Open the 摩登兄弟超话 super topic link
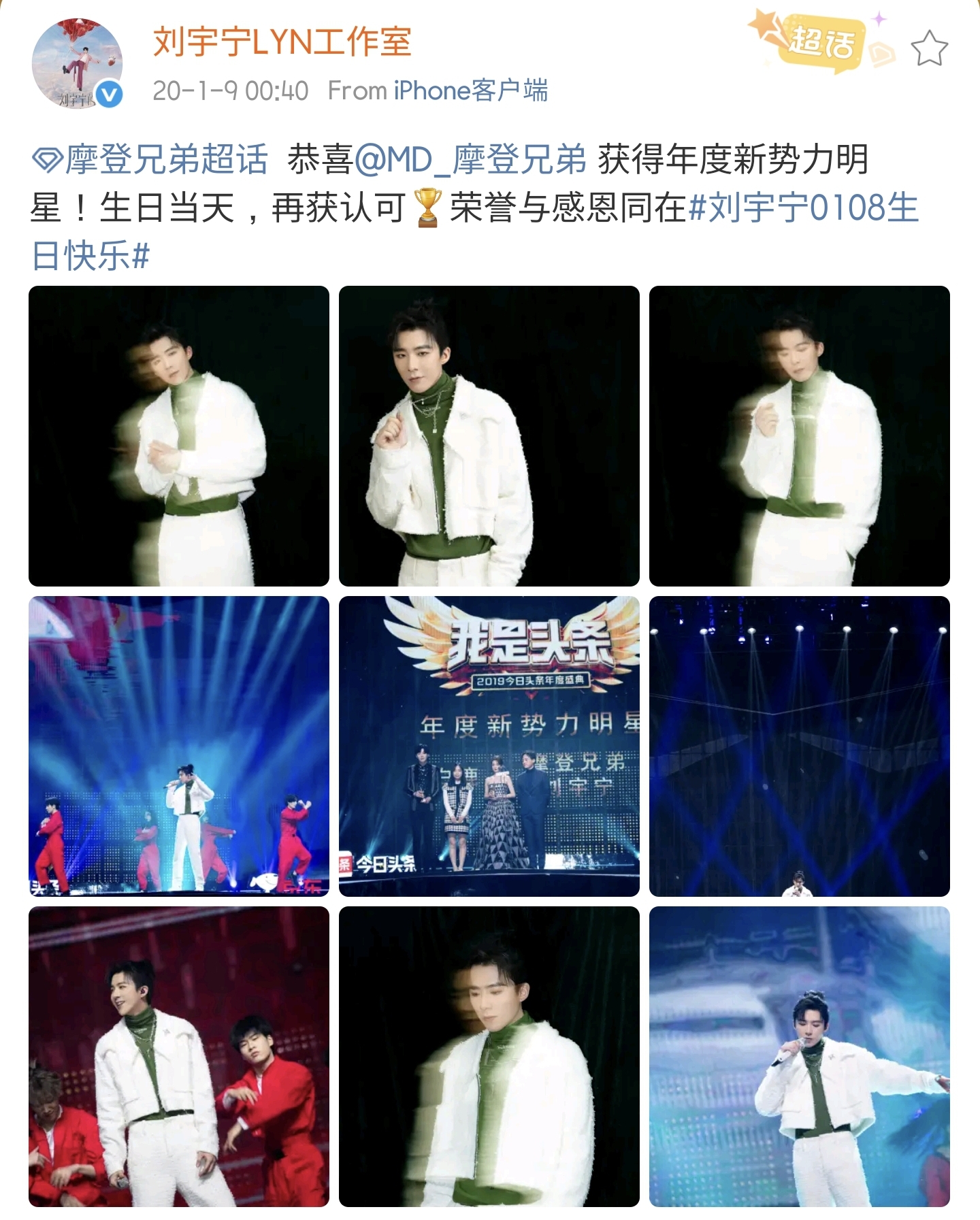 [151, 161]
